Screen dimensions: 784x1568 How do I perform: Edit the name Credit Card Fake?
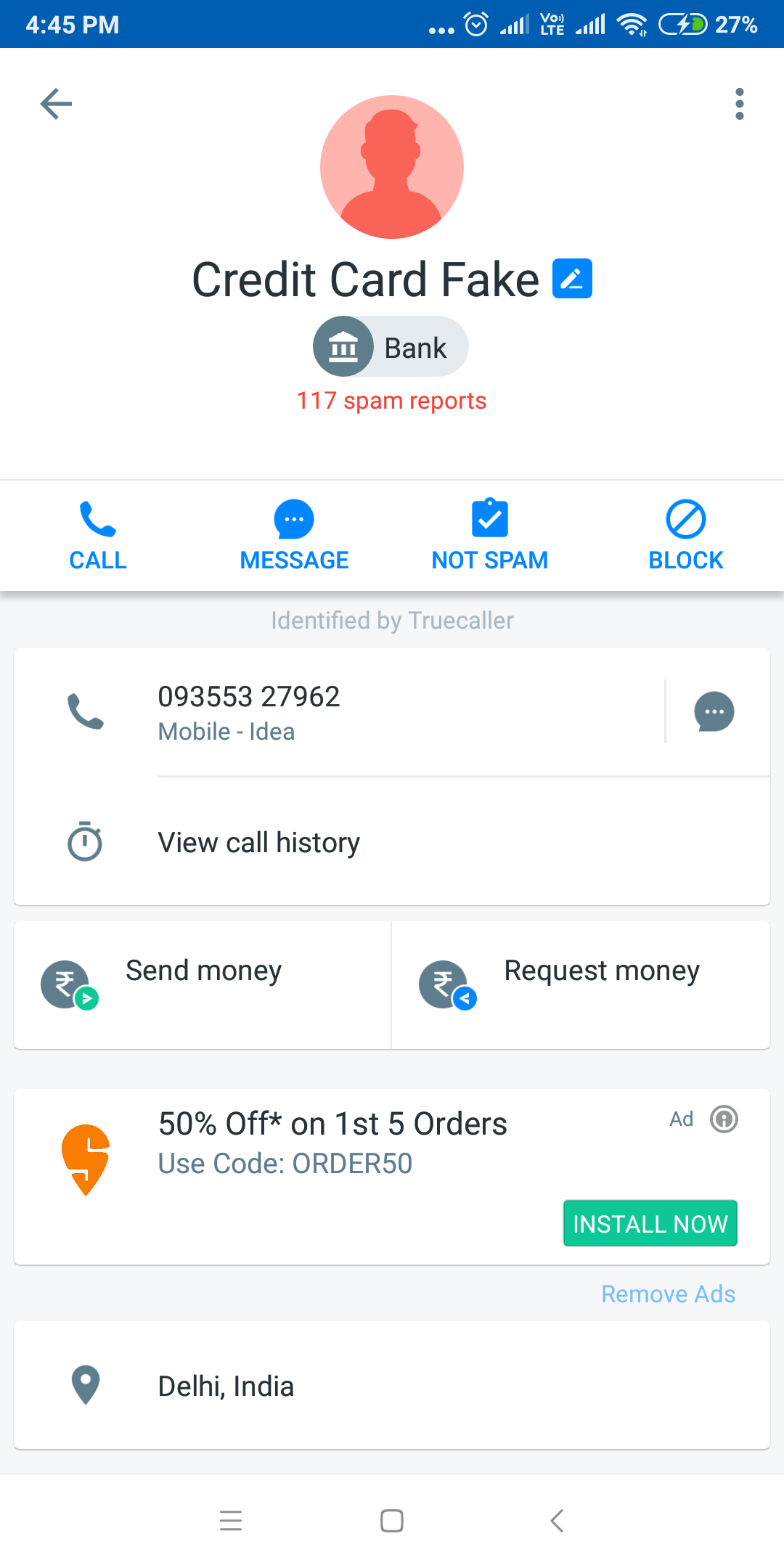[572, 279]
